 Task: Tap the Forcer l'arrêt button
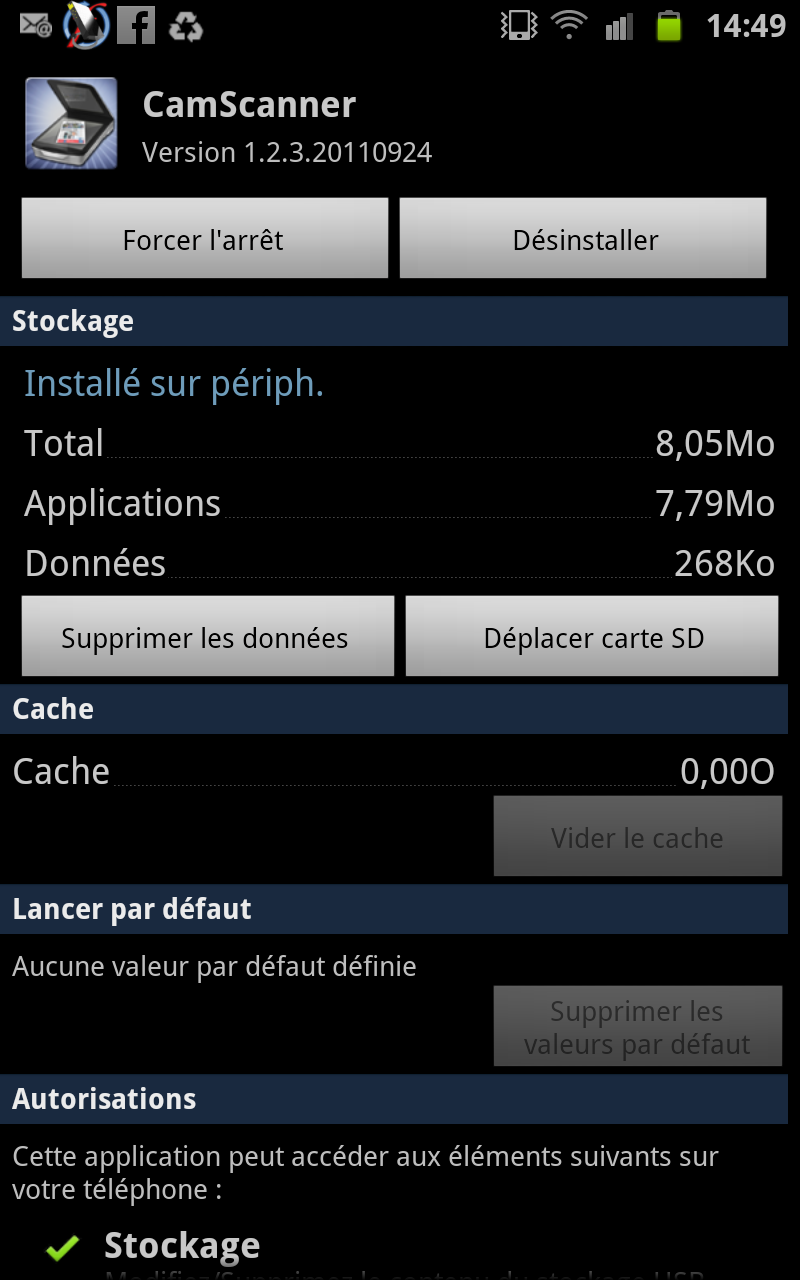(204, 239)
